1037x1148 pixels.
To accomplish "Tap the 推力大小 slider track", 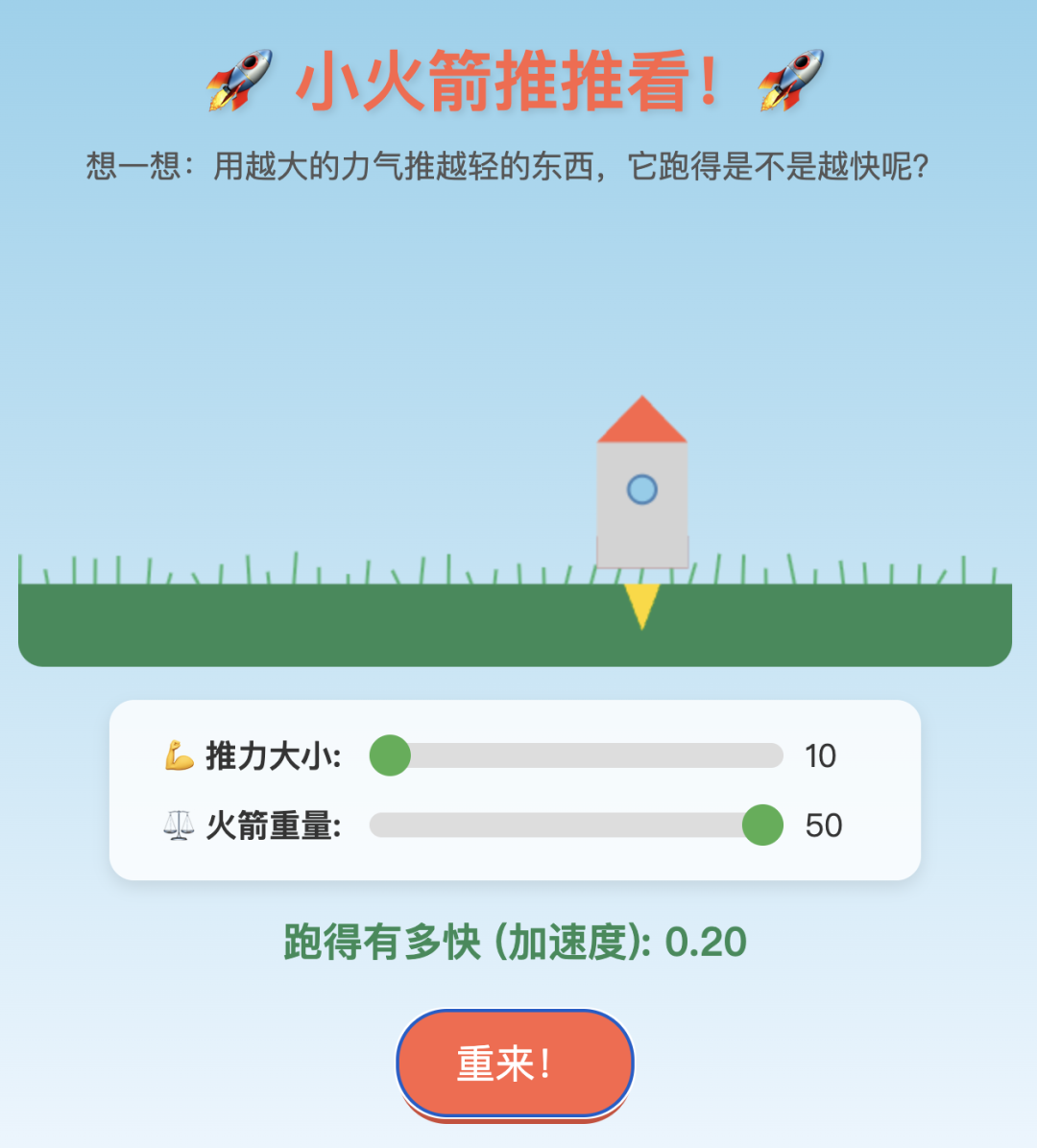I will click(x=576, y=755).
